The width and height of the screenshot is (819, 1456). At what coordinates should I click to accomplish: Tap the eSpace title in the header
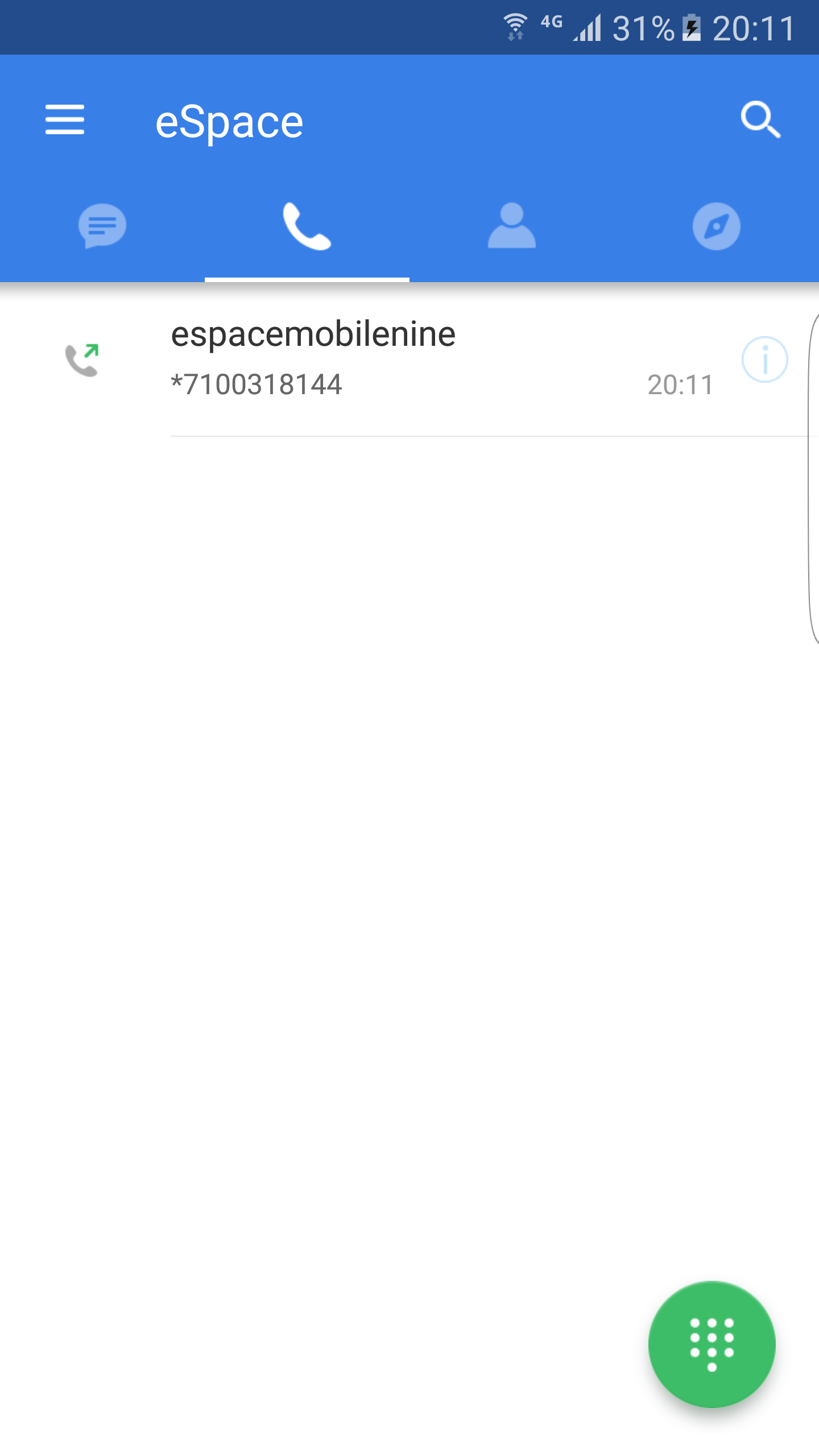(x=230, y=121)
